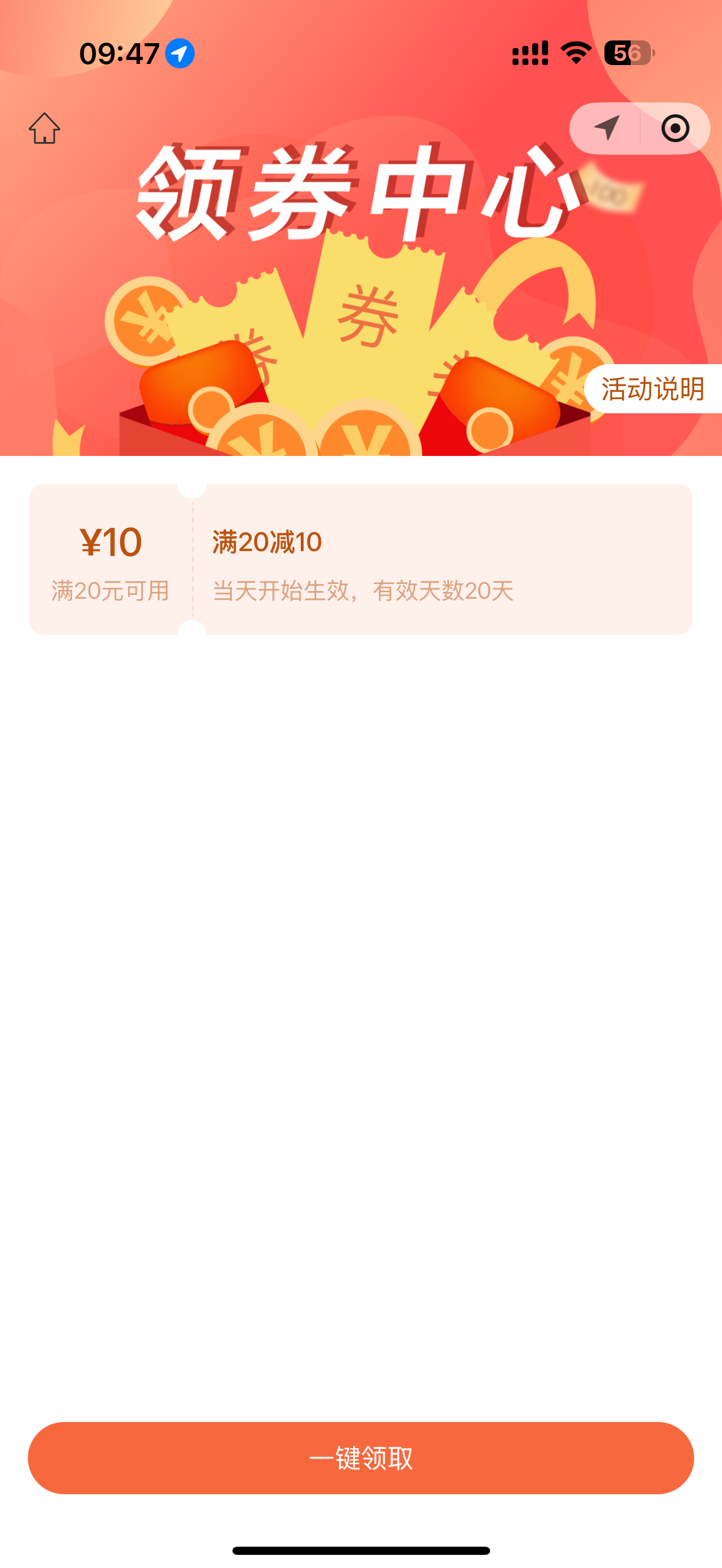Go to the home page icon

[x=44, y=128]
